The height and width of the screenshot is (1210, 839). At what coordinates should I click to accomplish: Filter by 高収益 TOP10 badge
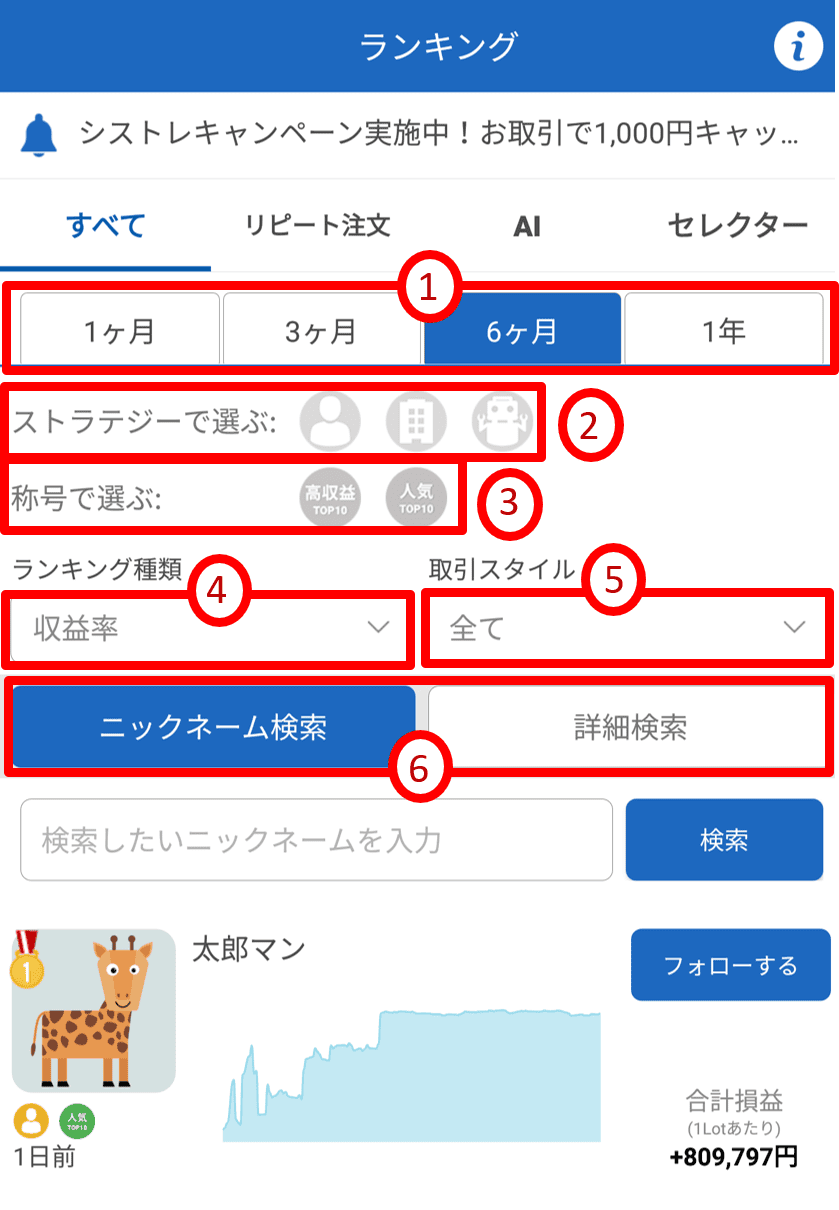click(330, 497)
